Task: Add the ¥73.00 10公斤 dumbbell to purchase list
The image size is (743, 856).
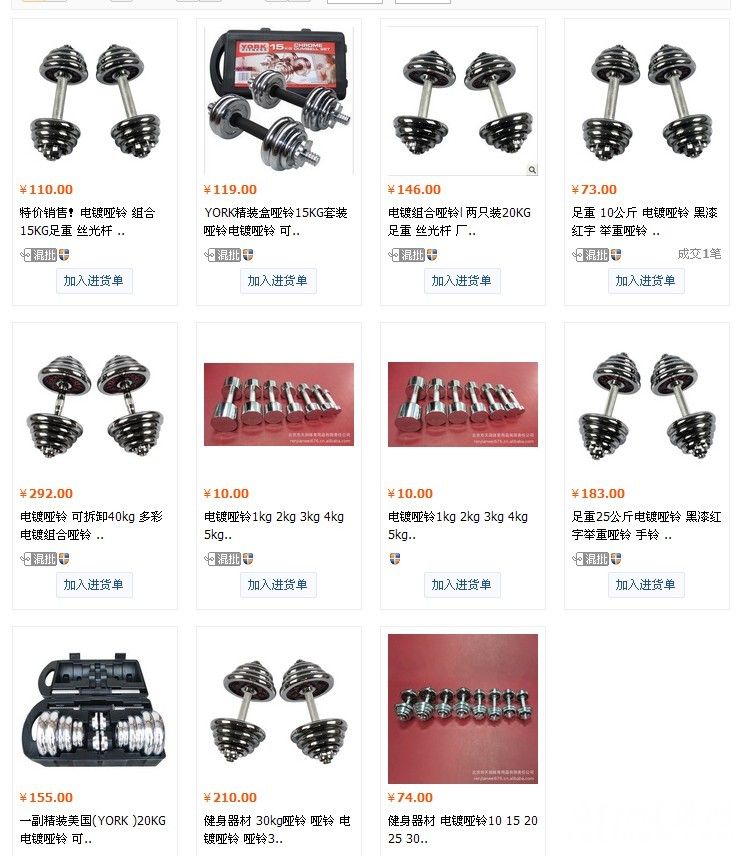Action: point(646,281)
